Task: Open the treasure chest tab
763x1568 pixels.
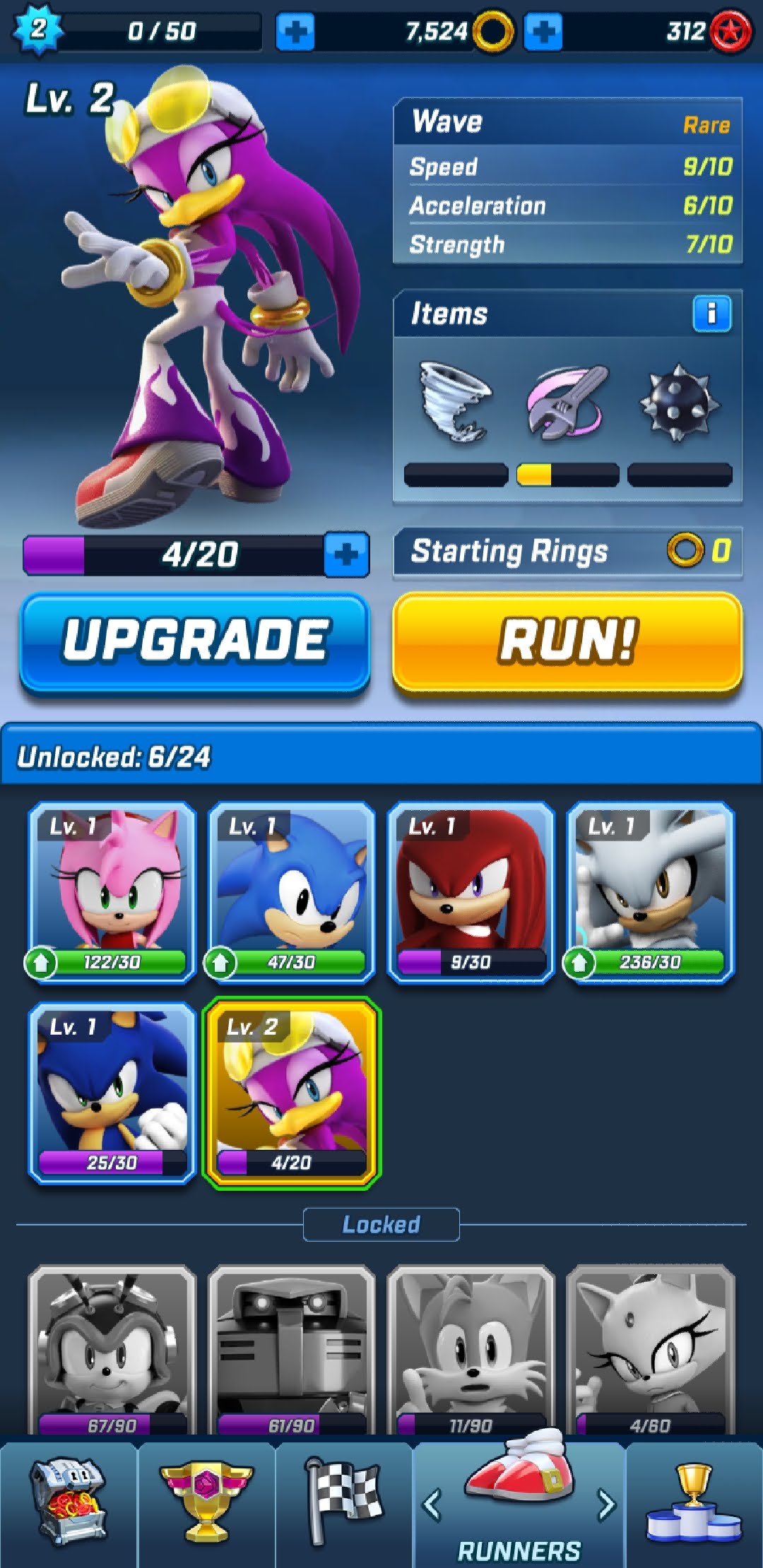Action: pos(69,1504)
